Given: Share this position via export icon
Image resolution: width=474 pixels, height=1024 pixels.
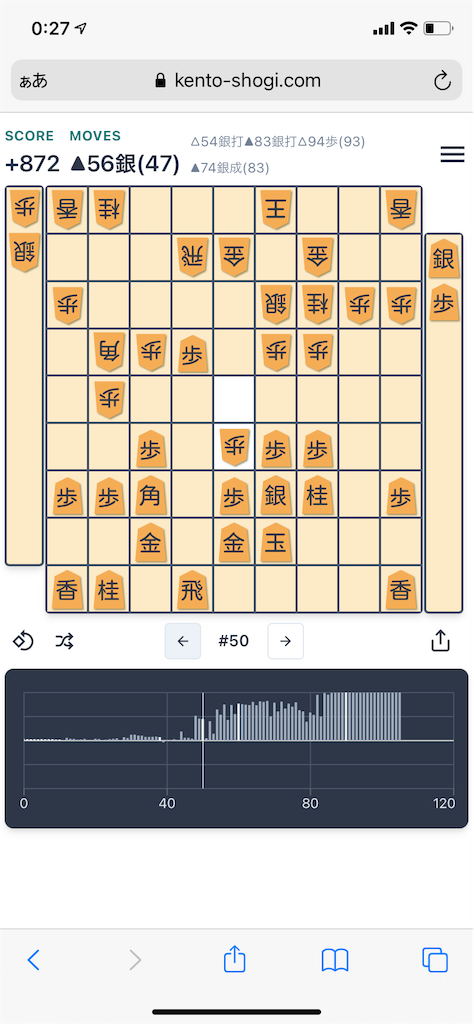Looking at the screenshot, I should (441, 641).
